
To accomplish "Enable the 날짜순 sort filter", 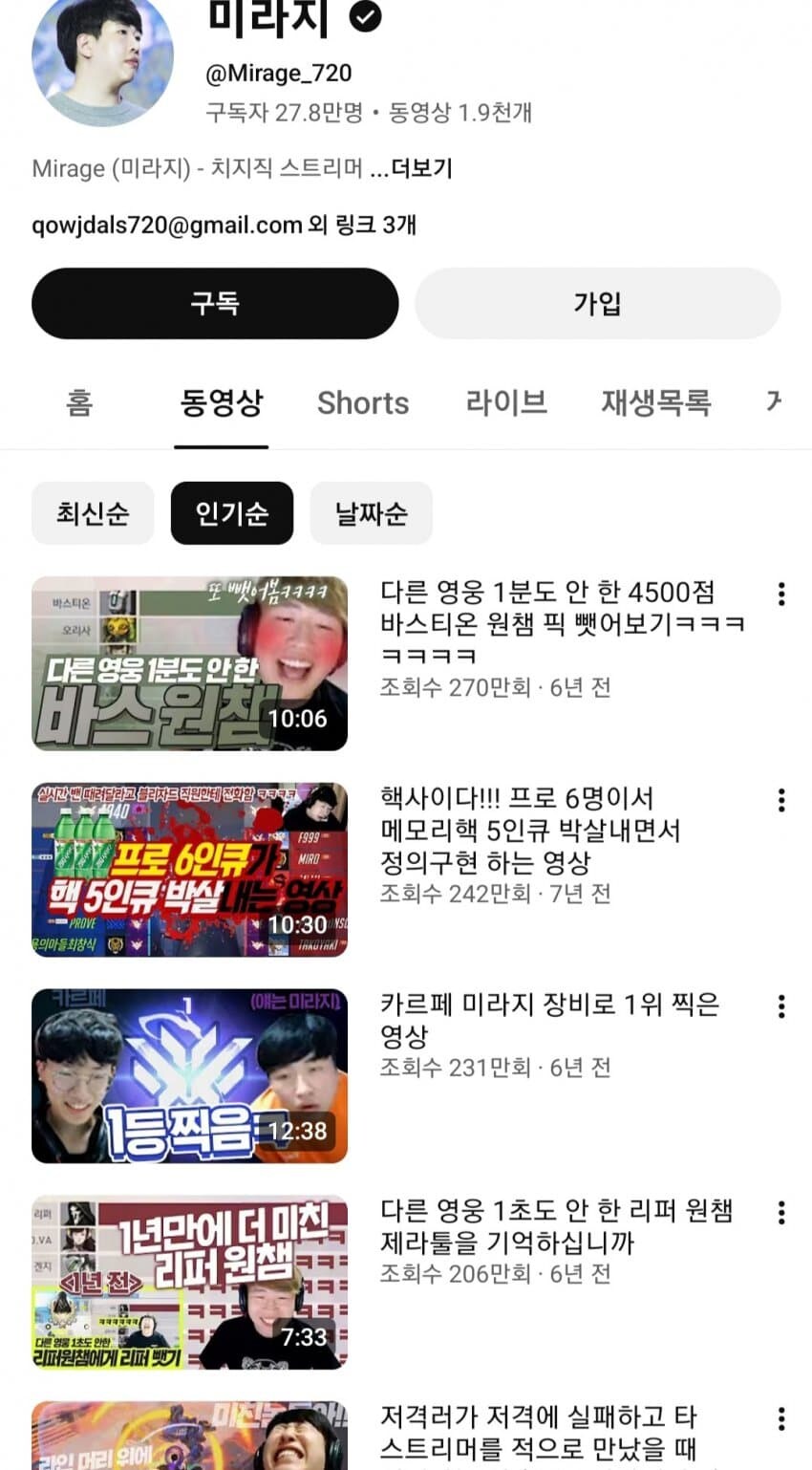I will 372,513.
